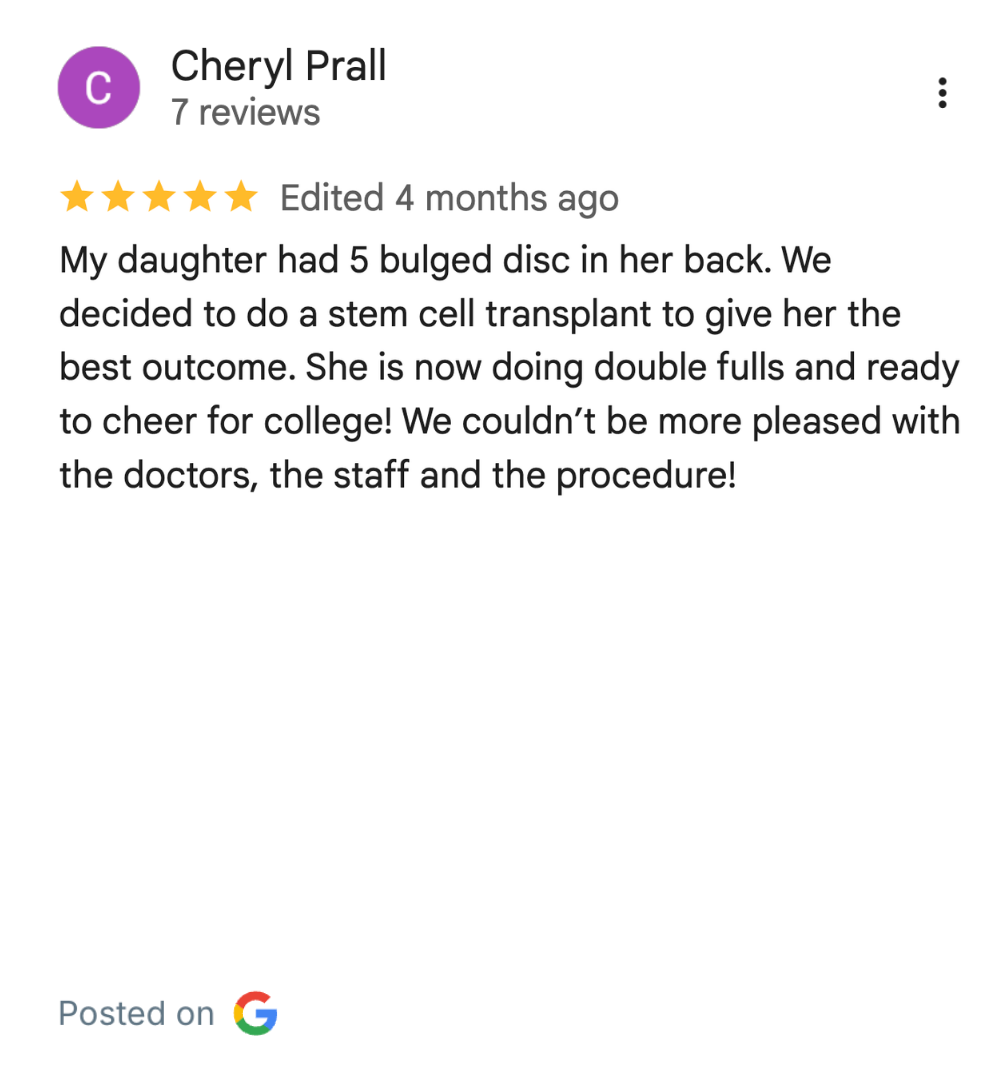Open the review's three-dot overflow menu
This screenshot has width=1000, height=1080.
pos(941,93)
